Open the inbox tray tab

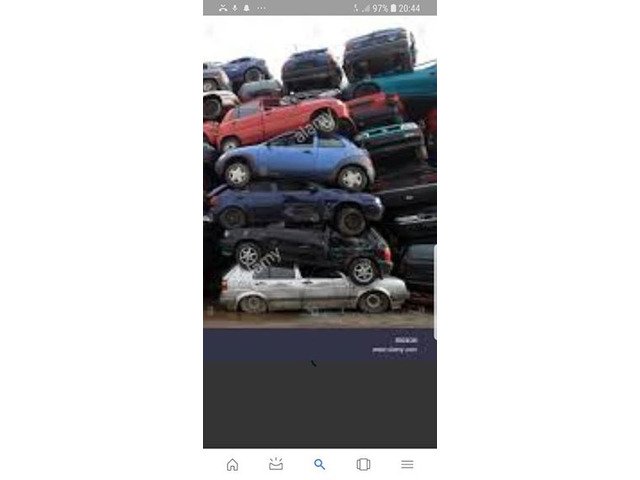(x=276, y=464)
